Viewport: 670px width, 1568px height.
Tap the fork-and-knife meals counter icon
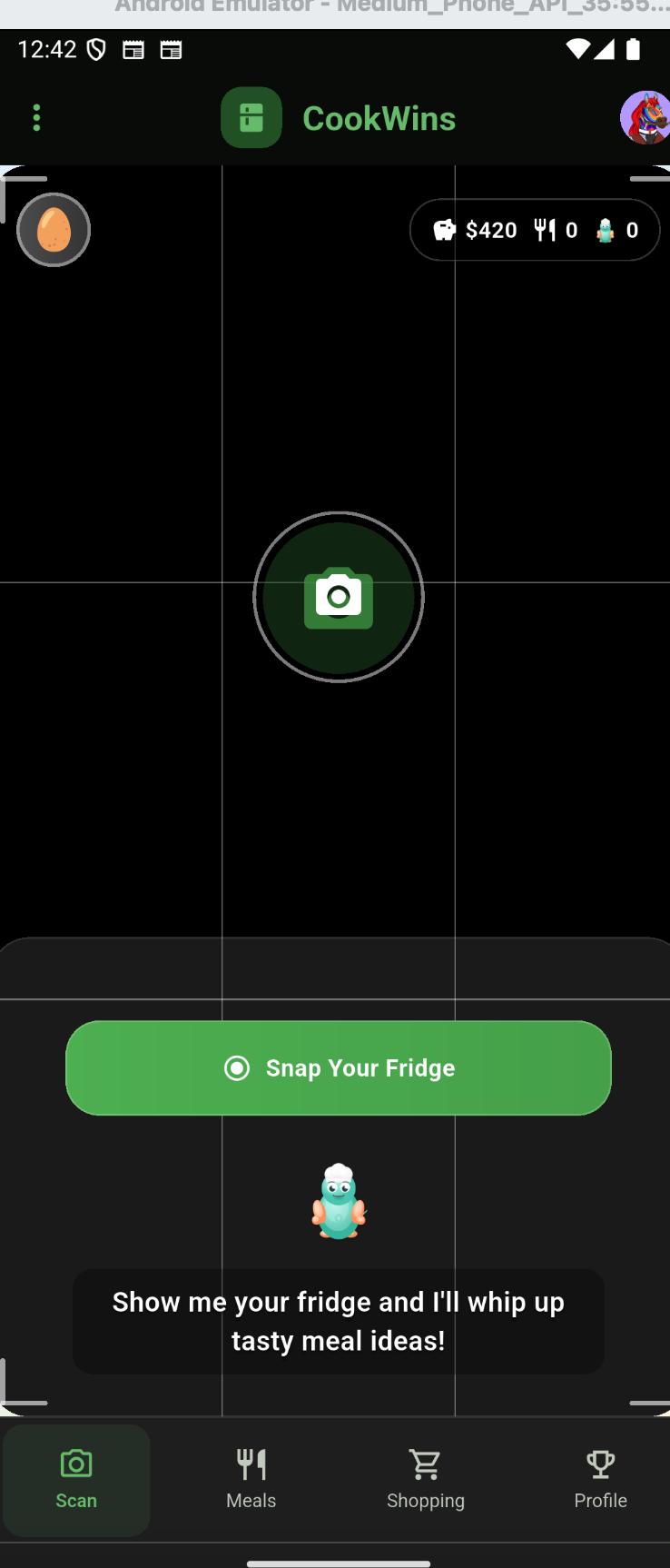coord(546,230)
